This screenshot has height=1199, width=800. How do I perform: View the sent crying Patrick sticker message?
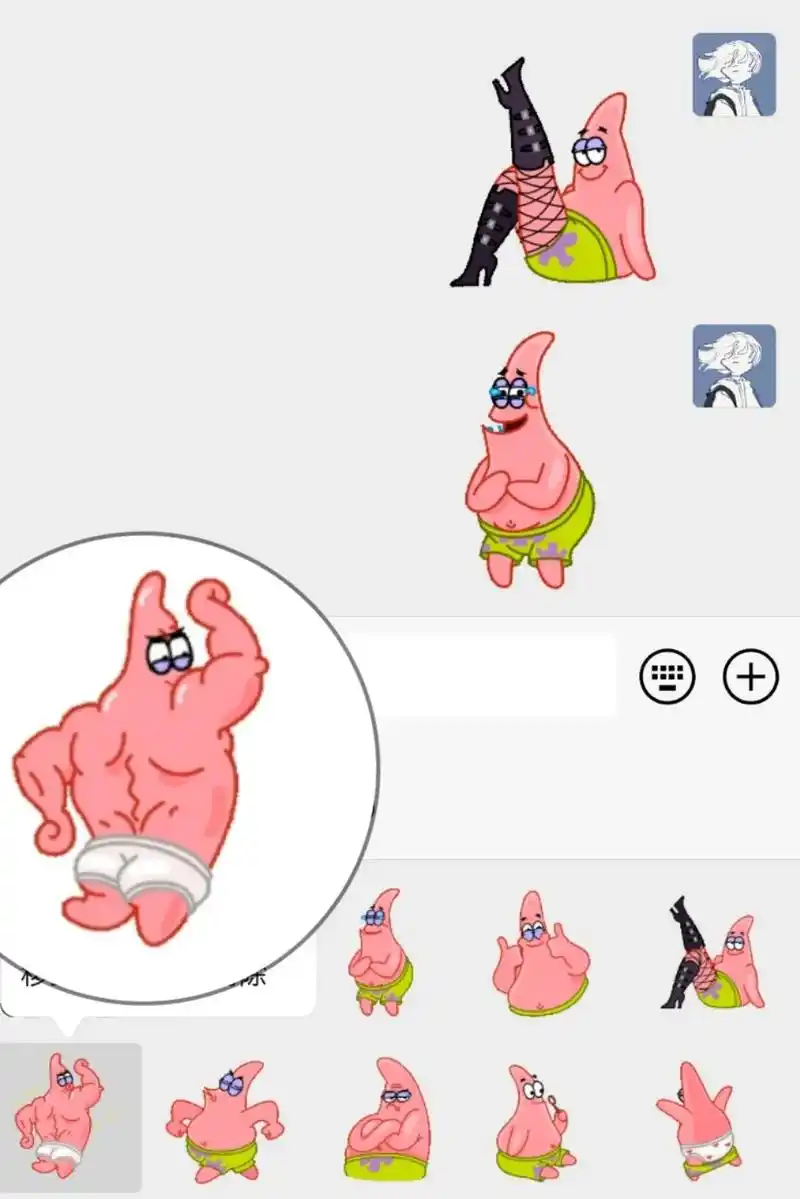point(528,460)
